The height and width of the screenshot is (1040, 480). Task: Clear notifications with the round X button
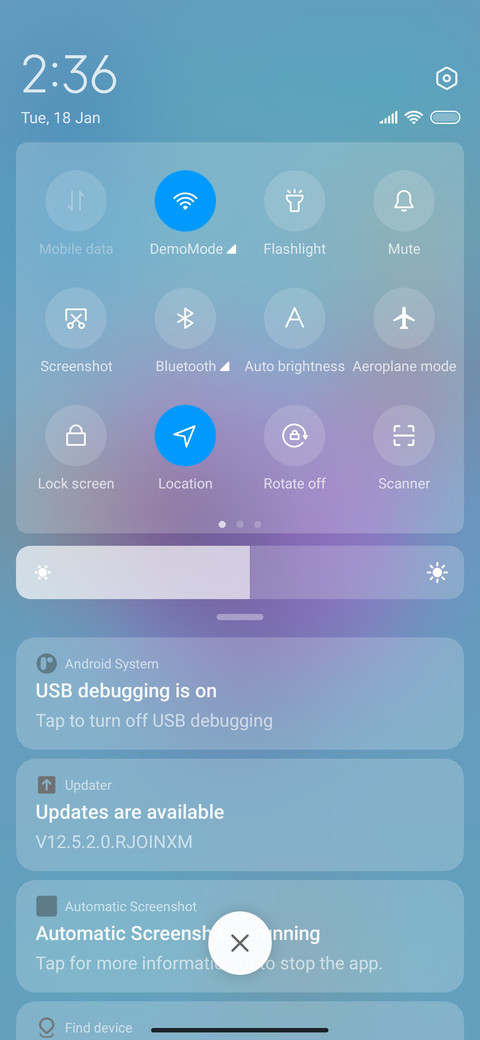(240, 943)
